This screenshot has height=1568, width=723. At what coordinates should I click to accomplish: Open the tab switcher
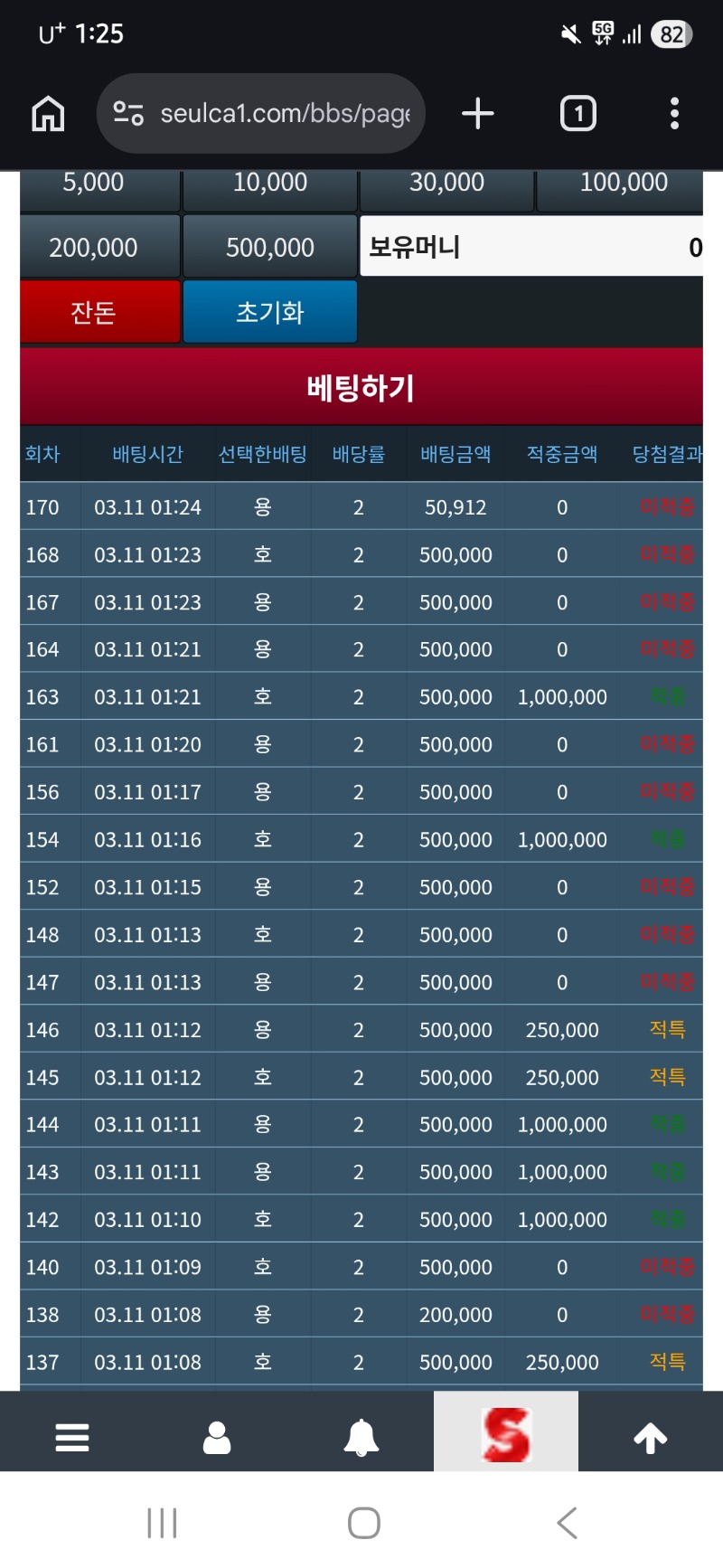point(578,114)
